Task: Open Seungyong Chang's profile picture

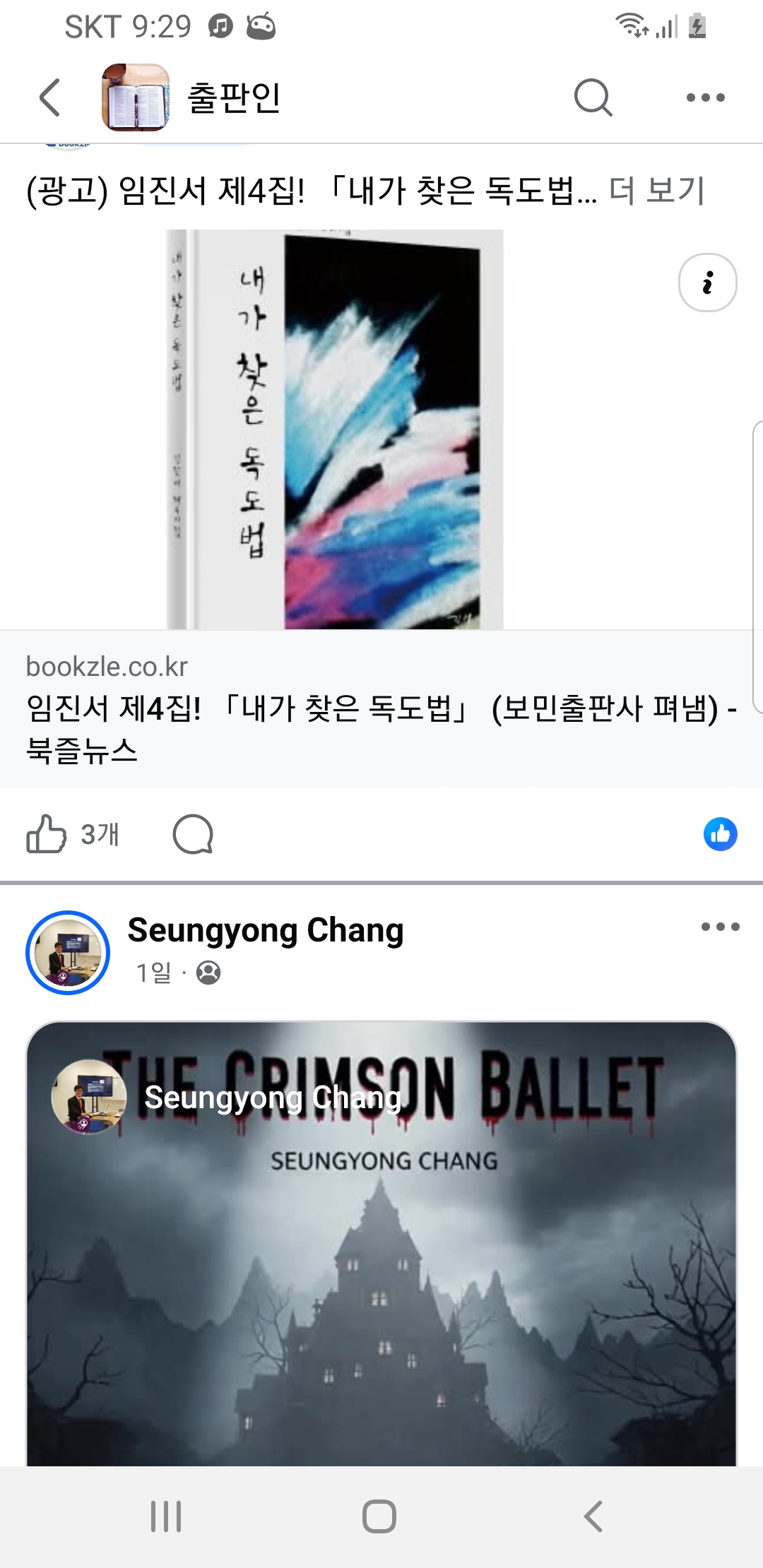Action: (x=68, y=952)
